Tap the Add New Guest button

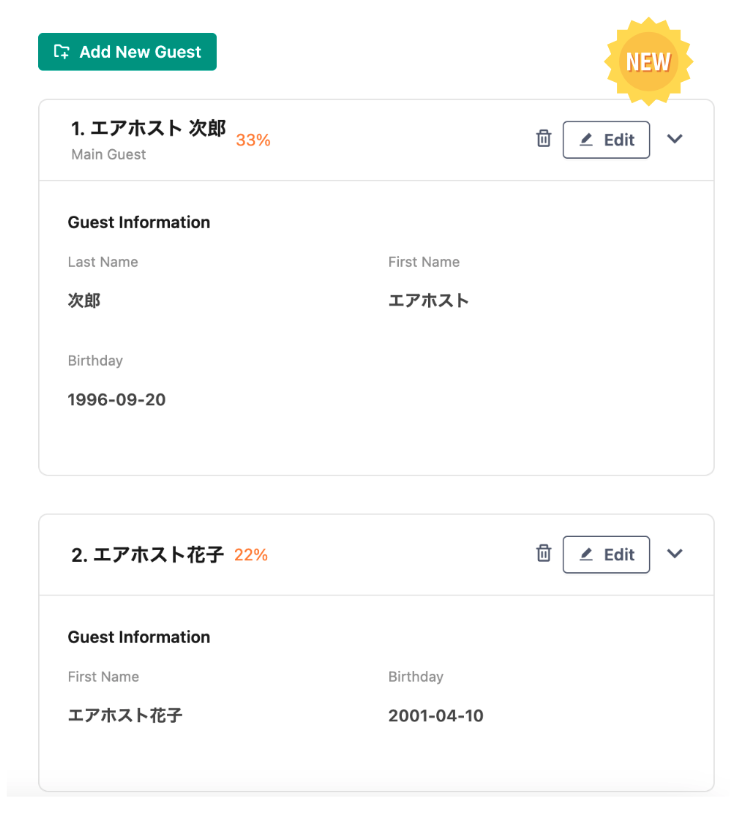point(127,52)
